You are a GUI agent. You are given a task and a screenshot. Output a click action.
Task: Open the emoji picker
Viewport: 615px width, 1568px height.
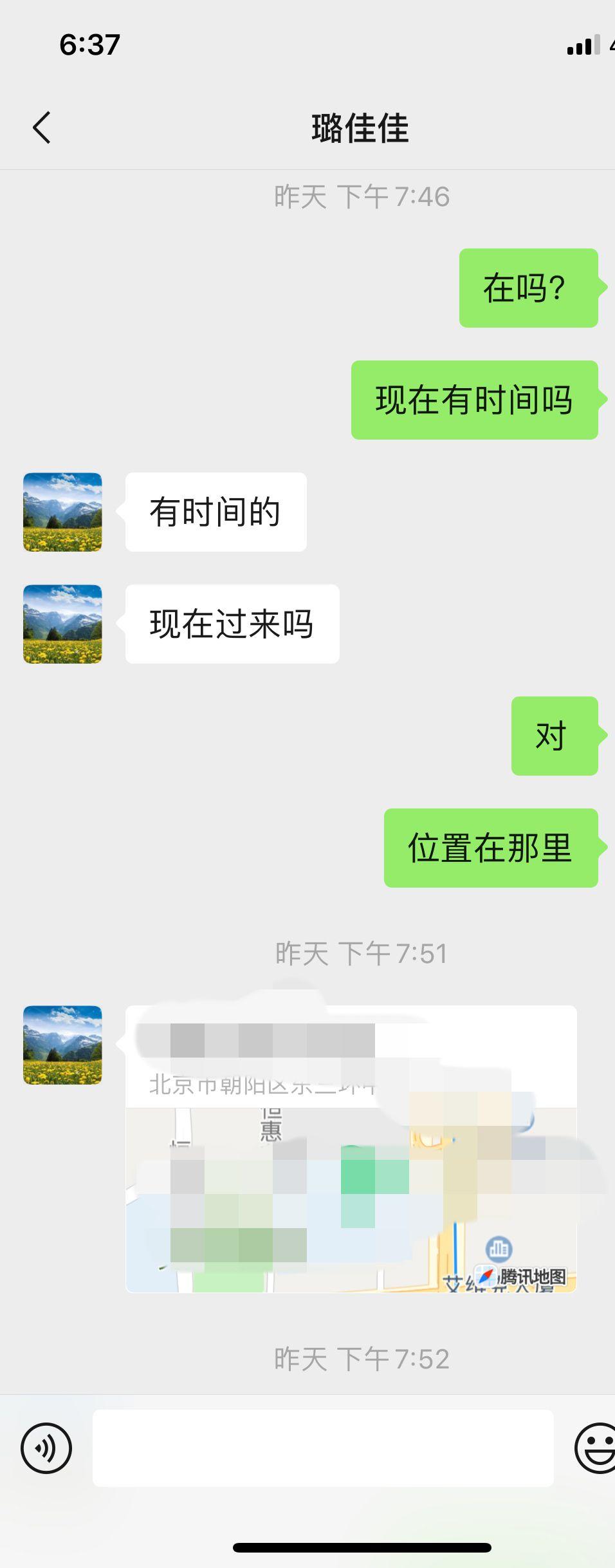point(596,1448)
